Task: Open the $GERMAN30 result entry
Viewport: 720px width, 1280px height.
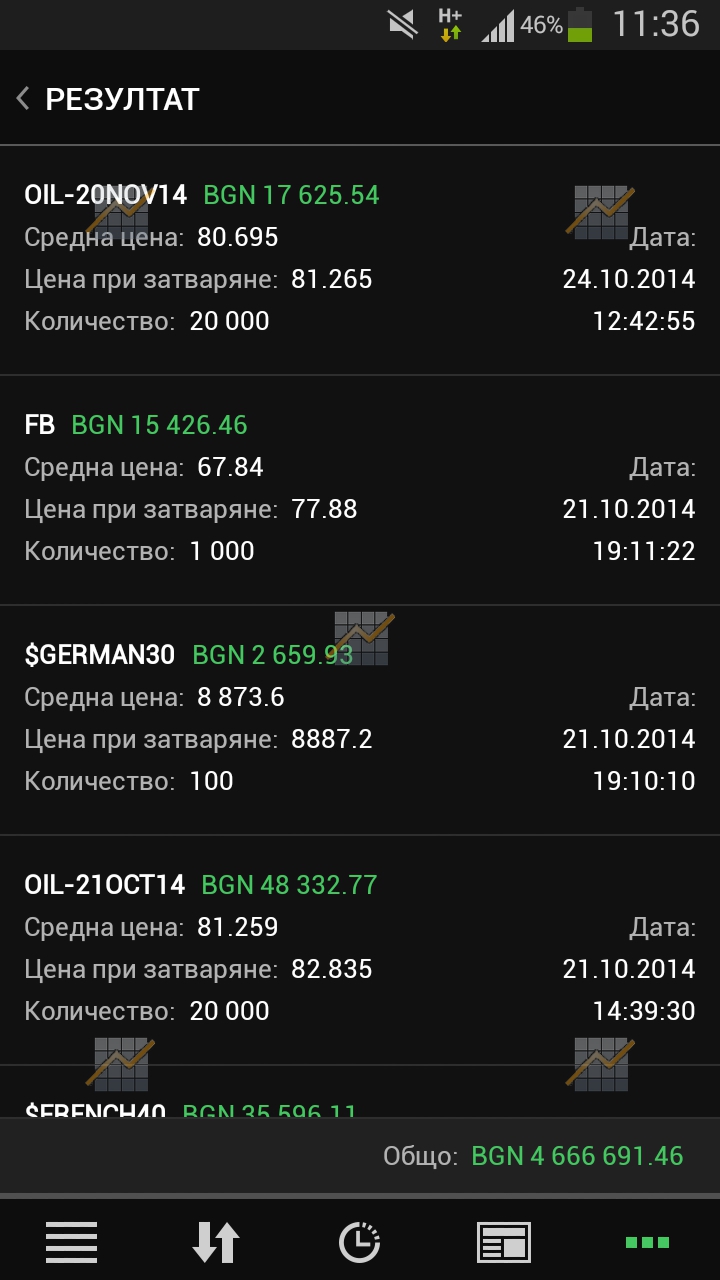Action: (360, 720)
